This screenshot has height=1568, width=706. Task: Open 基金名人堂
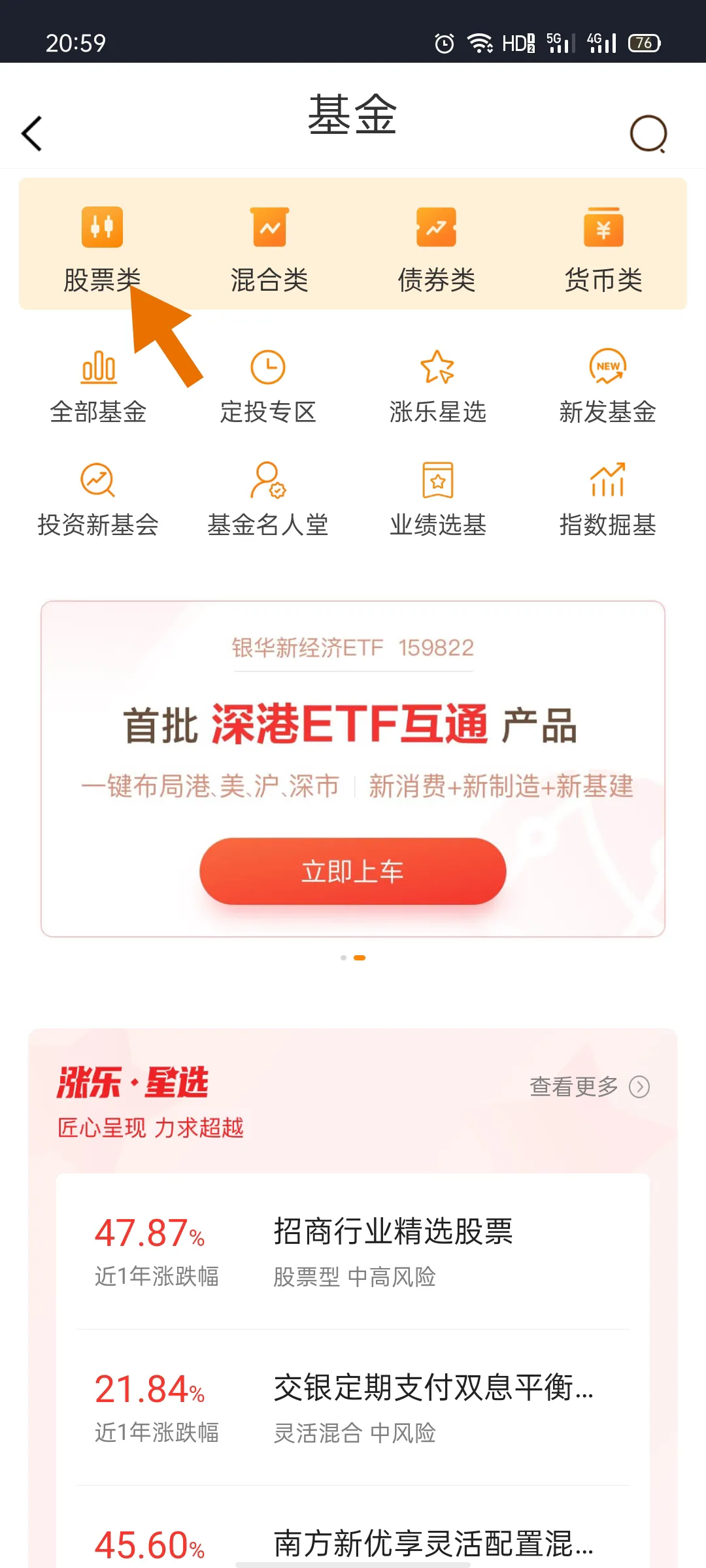tap(268, 500)
